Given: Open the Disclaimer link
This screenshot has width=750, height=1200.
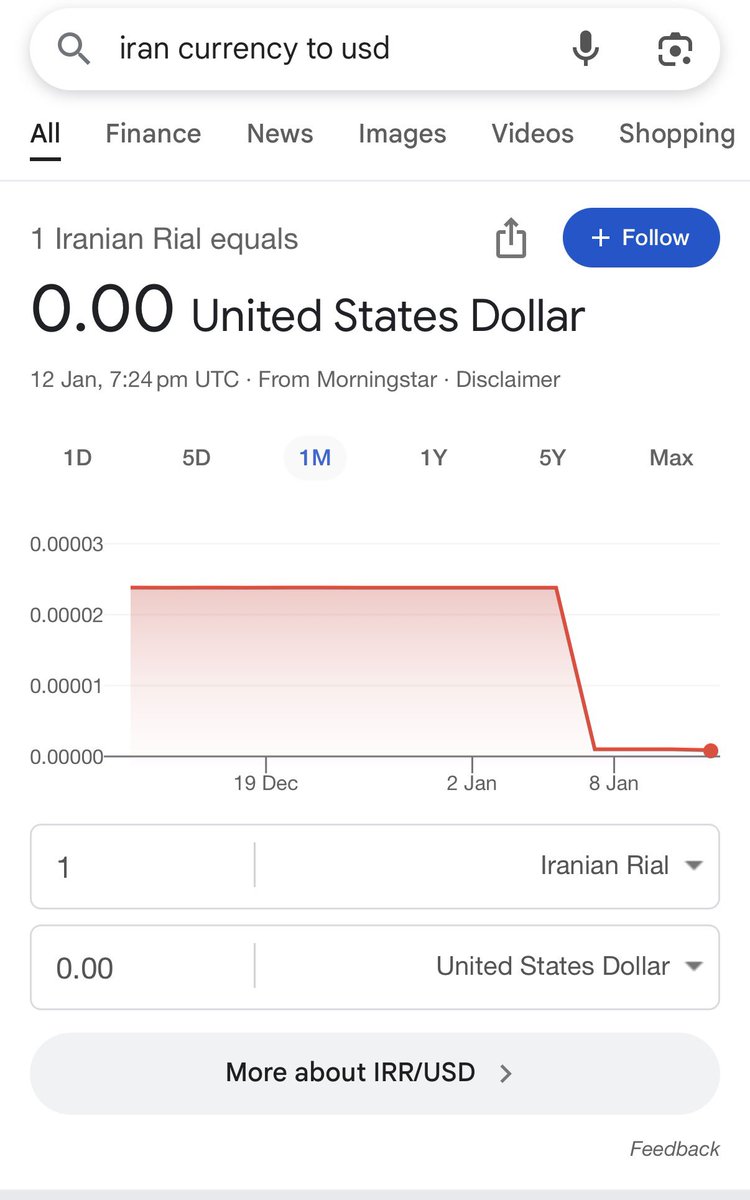Looking at the screenshot, I should pyautogui.click(x=508, y=380).
